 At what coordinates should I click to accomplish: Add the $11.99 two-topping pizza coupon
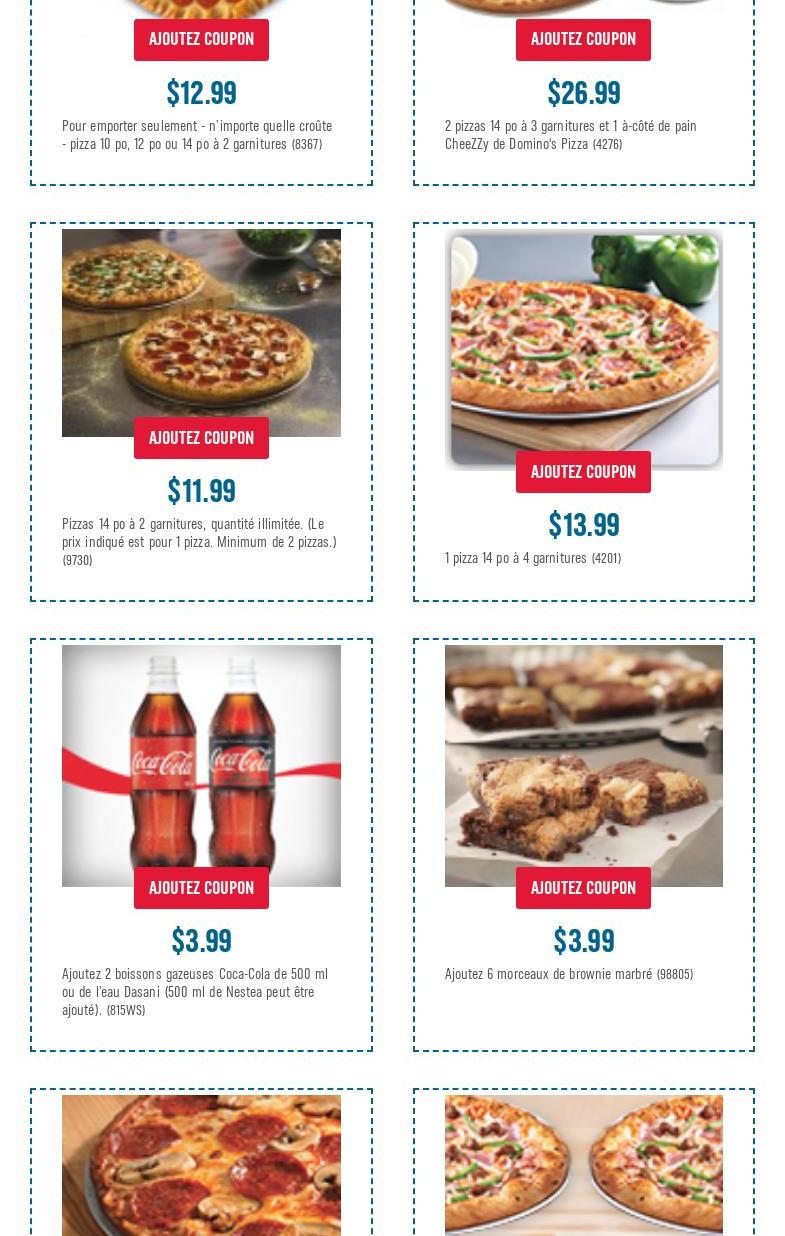pyautogui.click(x=201, y=438)
